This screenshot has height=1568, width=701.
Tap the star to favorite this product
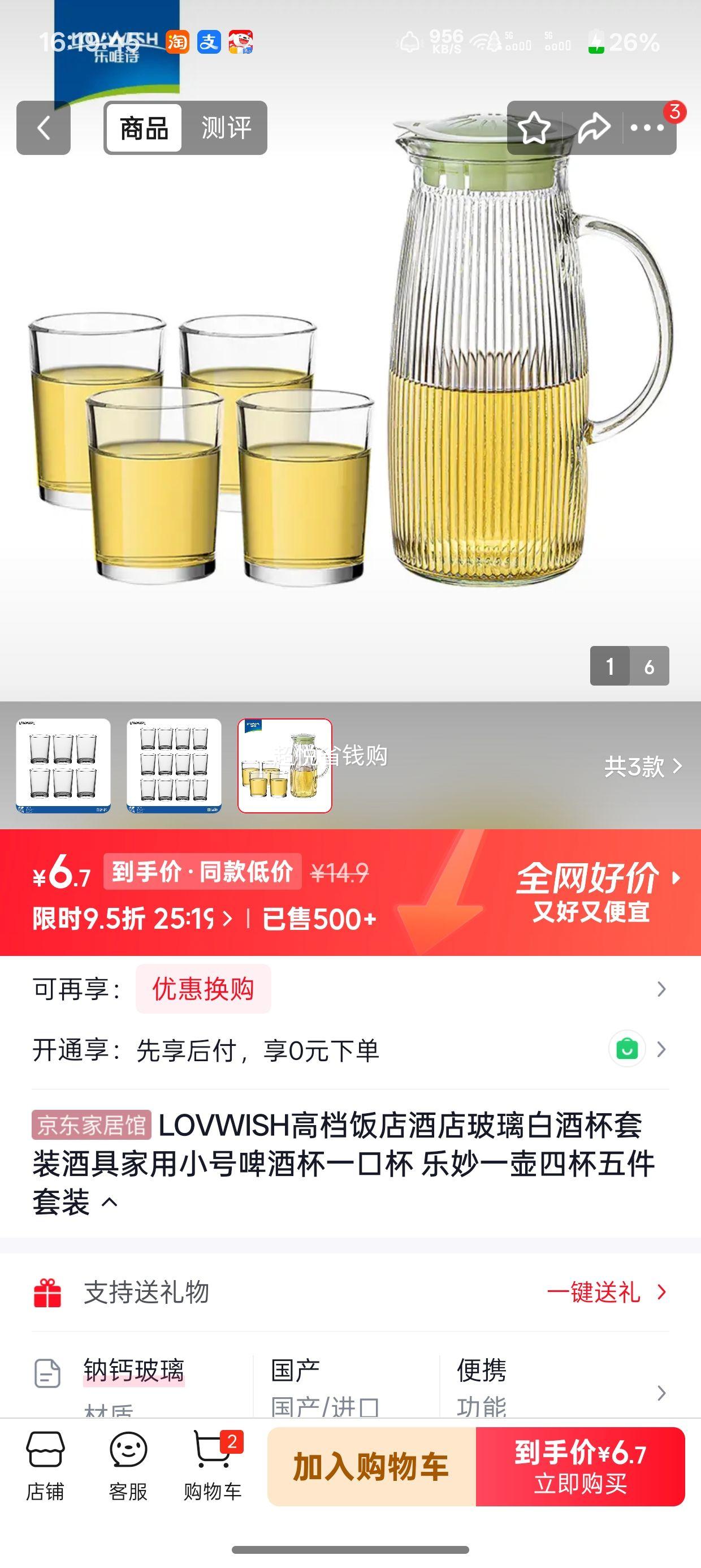click(534, 128)
